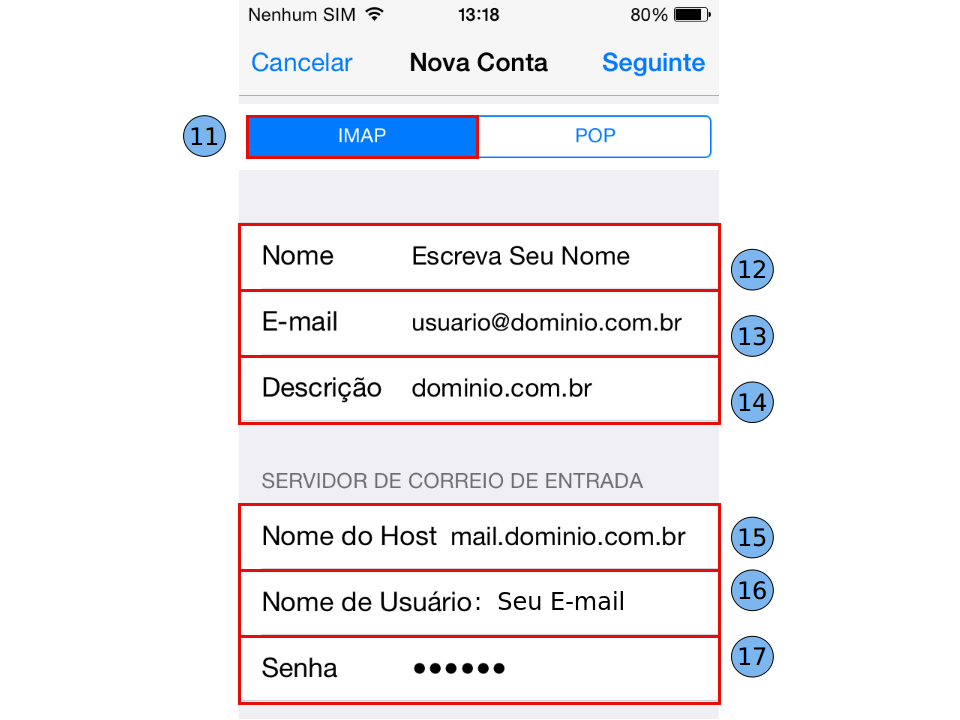Edit the Nome field

[520, 257]
